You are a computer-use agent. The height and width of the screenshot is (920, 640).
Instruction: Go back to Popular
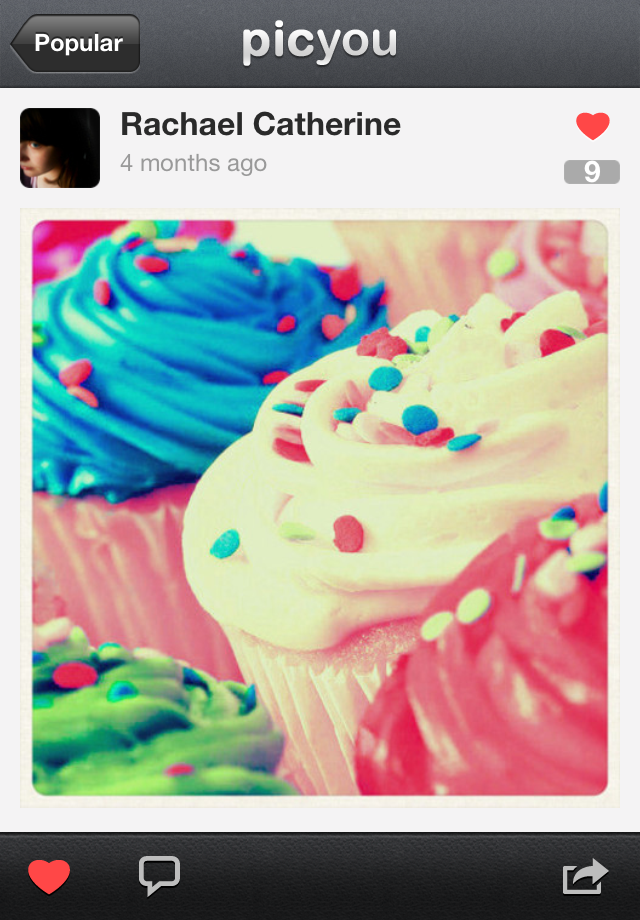[x=76, y=44]
